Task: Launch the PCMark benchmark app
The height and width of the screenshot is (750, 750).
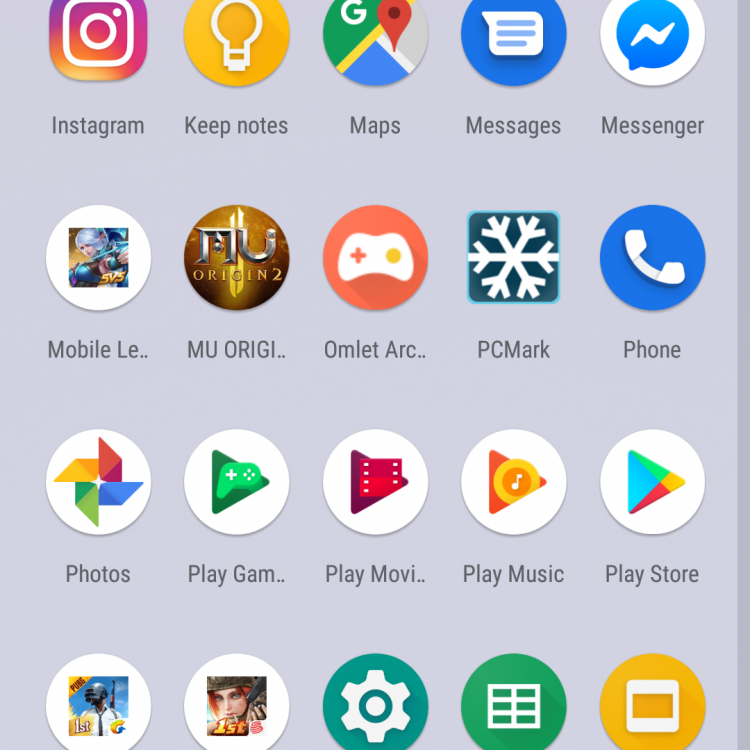Action: [513, 258]
